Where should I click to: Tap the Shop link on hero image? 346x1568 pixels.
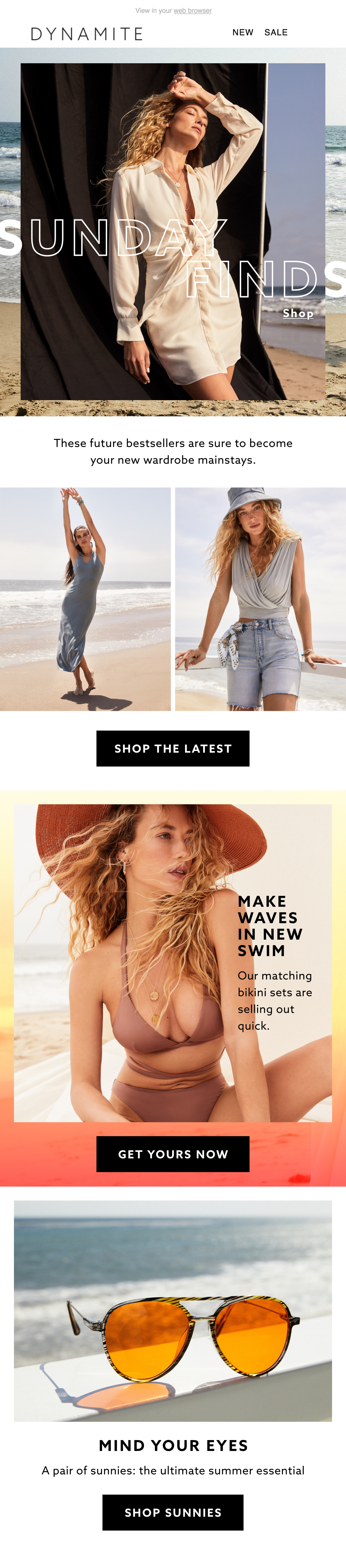point(298,313)
